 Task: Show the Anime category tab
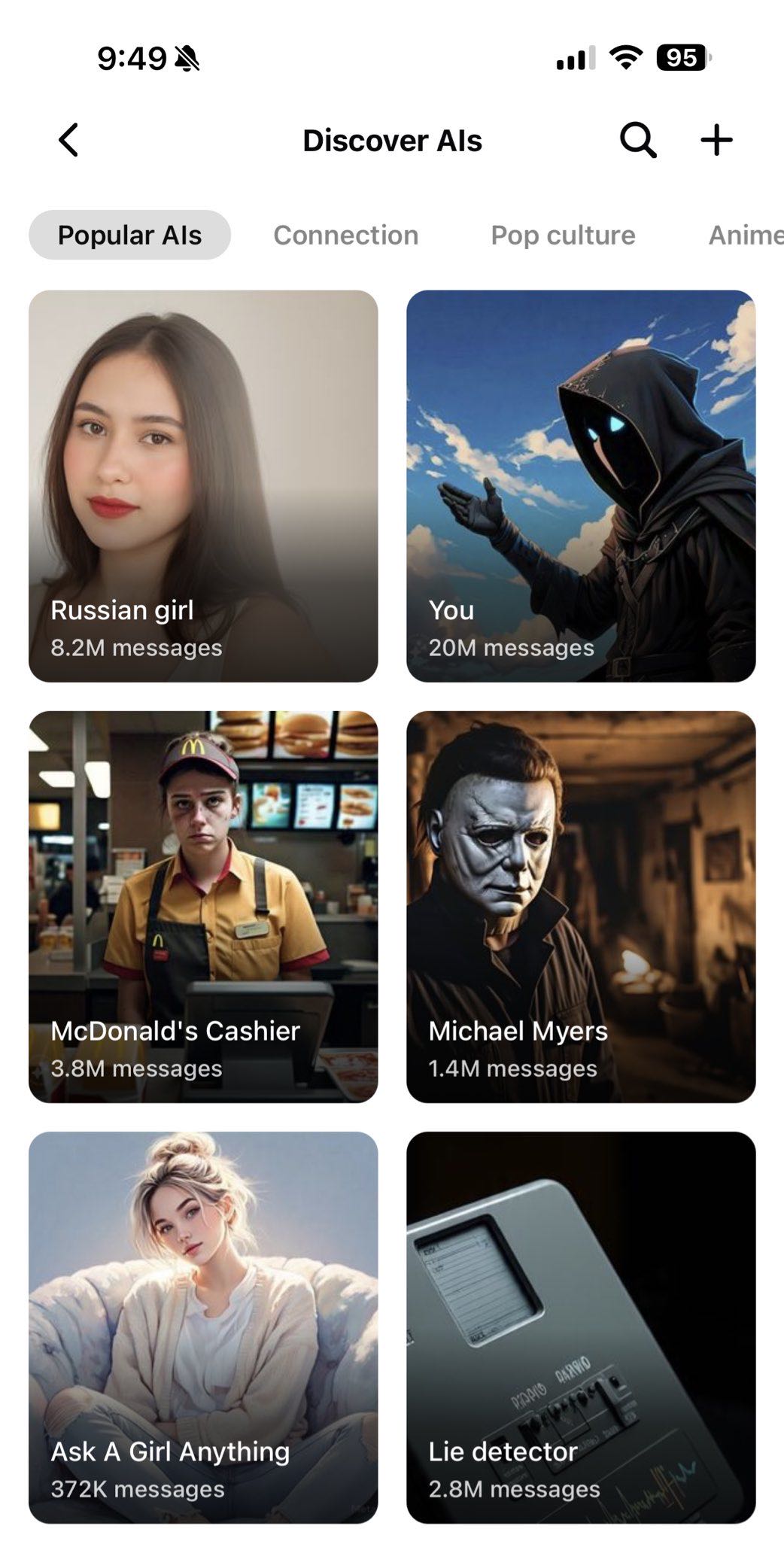pyautogui.click(x=745, y=236)
